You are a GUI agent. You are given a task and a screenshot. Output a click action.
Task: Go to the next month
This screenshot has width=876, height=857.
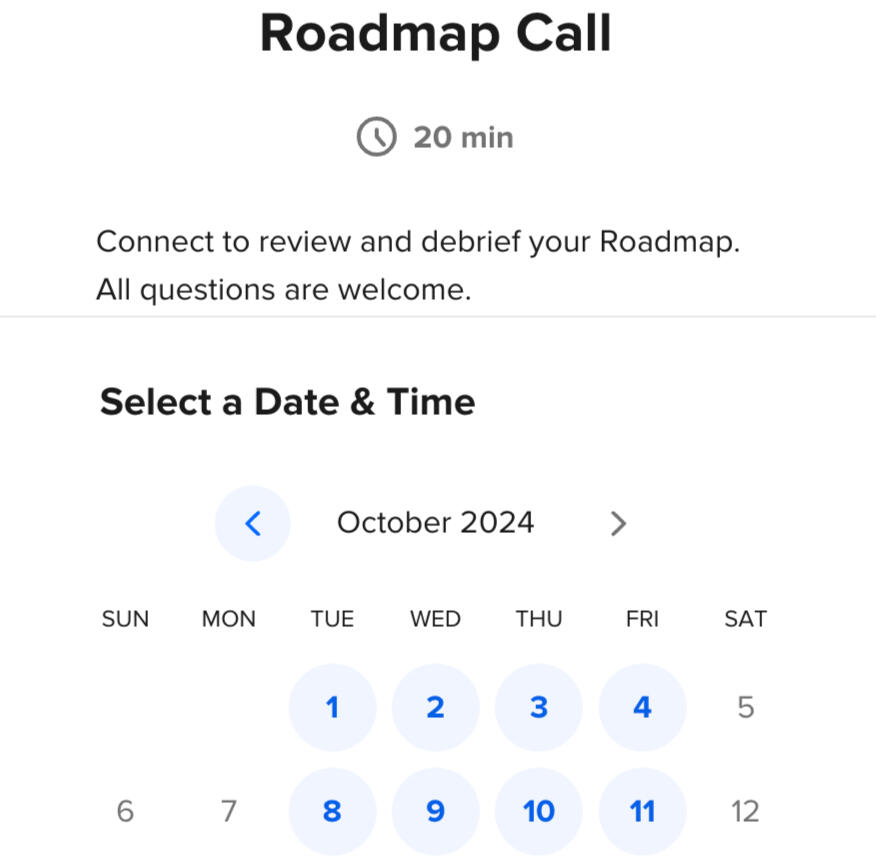click(618, 523)
